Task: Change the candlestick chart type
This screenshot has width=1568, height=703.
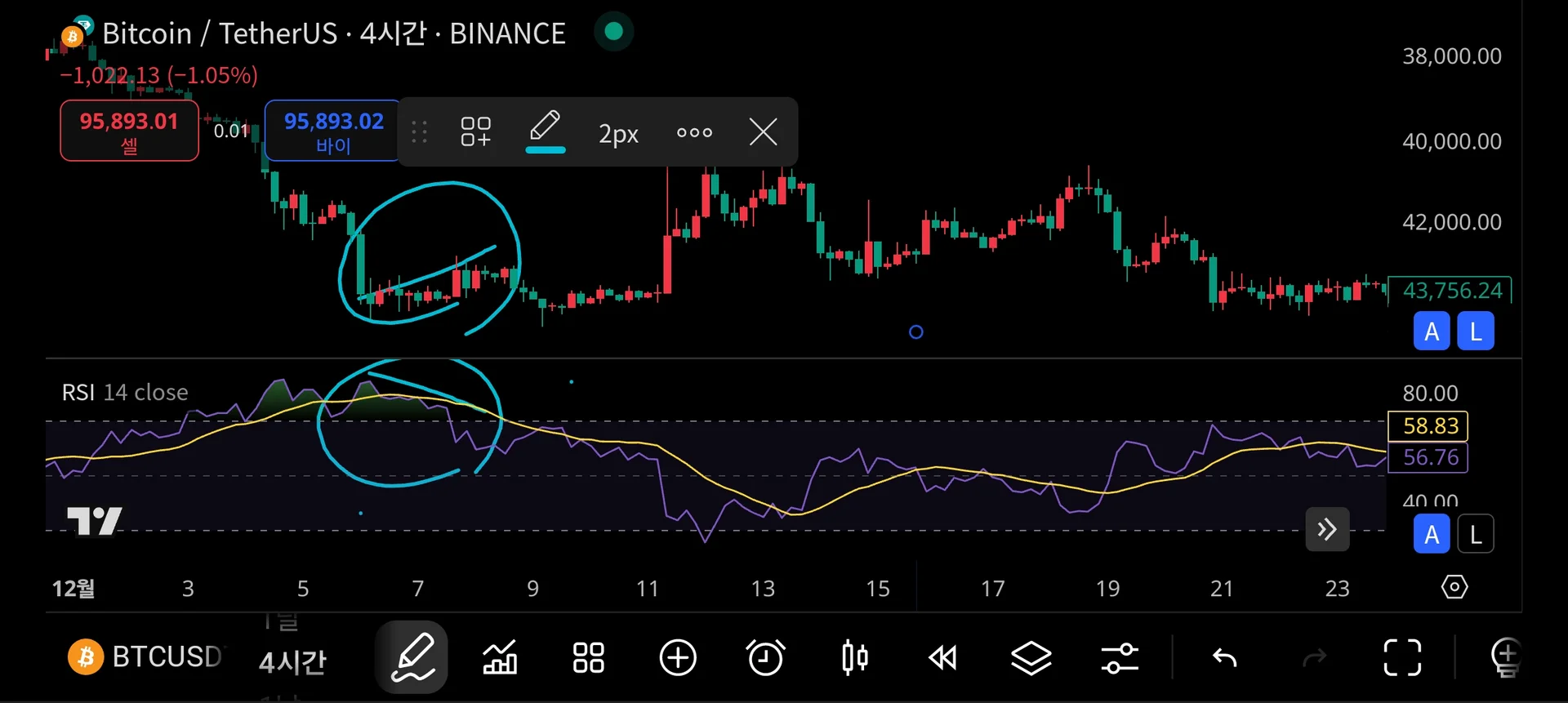Action: click(x=854, y=657)
